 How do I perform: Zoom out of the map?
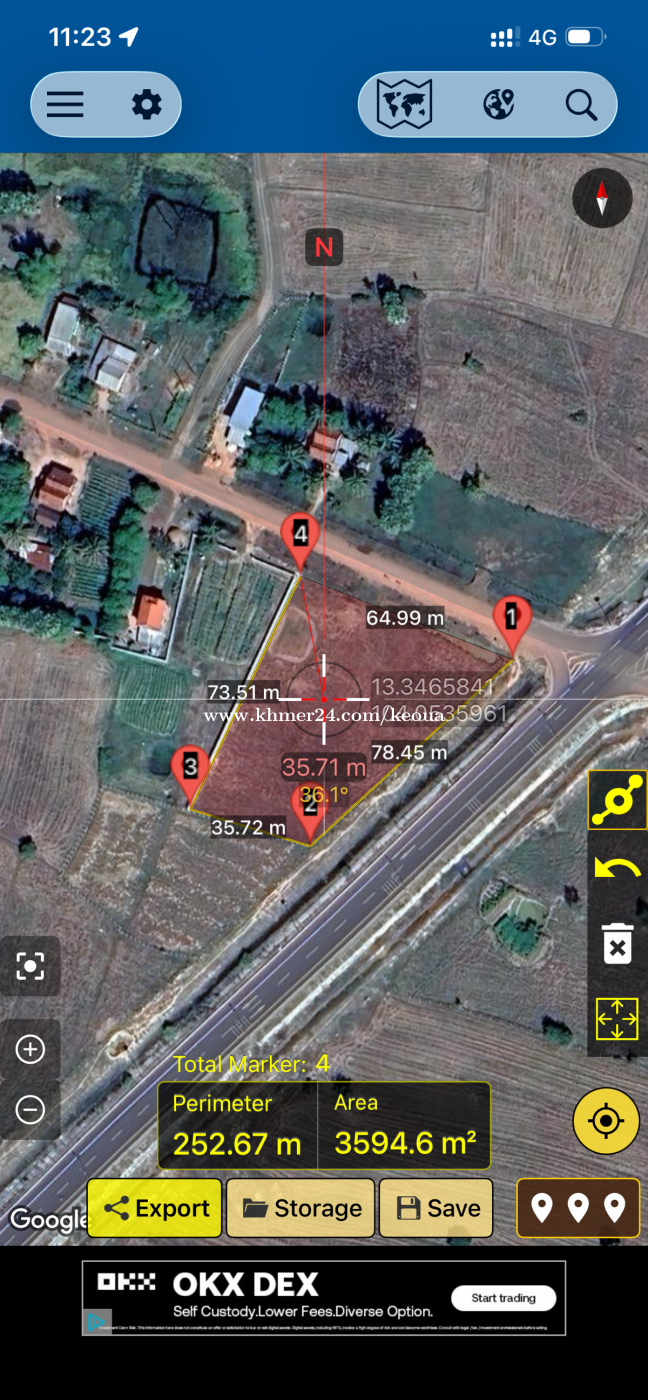coord(30,1109)
